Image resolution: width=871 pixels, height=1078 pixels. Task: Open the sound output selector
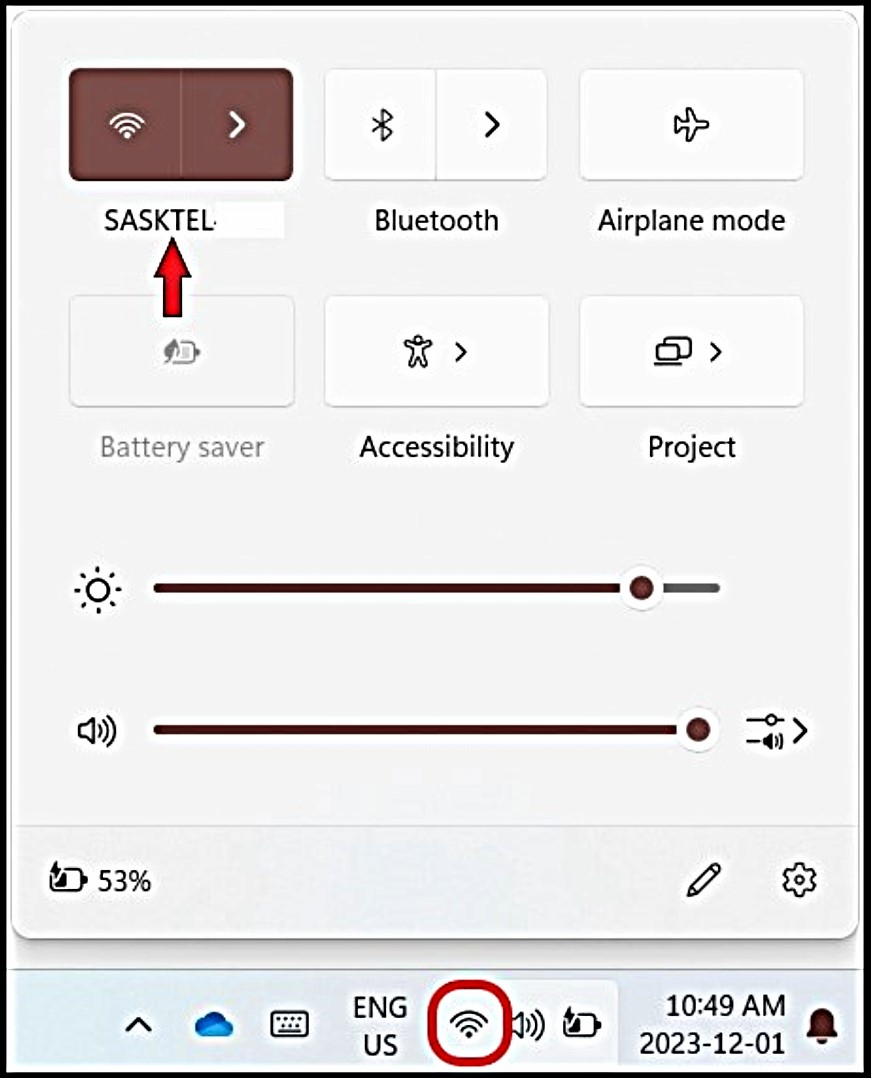(776, 731)
